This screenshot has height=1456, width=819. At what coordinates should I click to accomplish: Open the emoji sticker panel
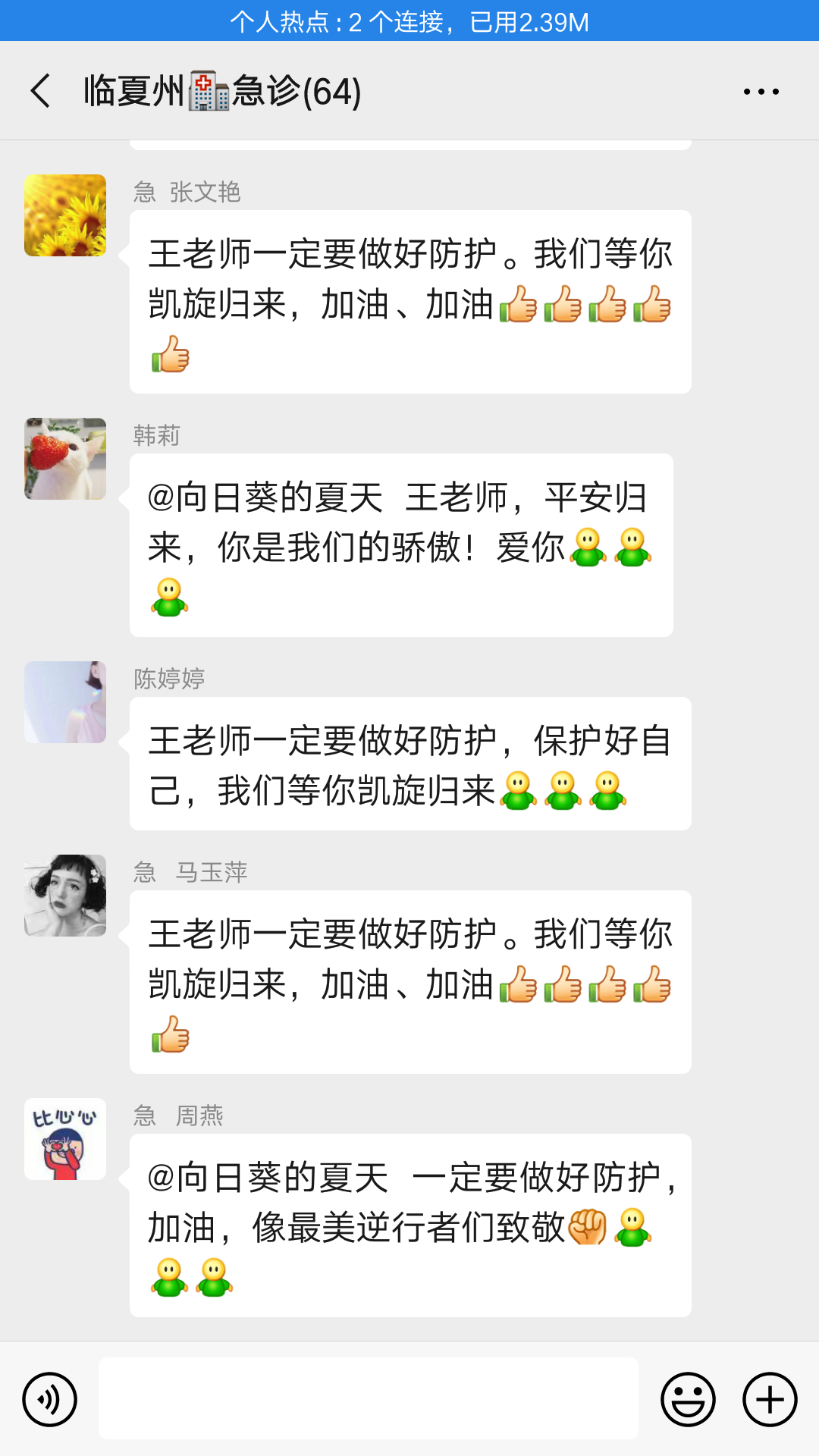coord(688,1399)
